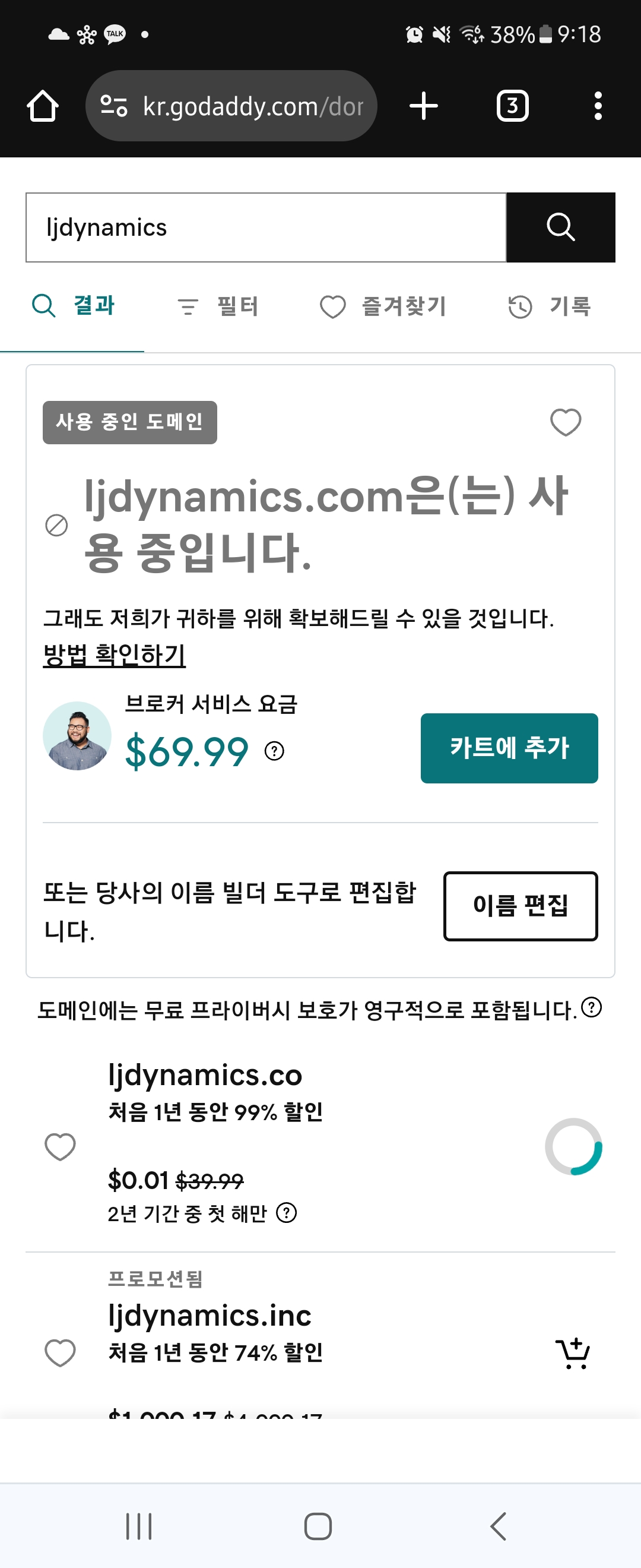The width and height of the screenshot is (641, 1568).
Task: Favorite ljdynamics.co with its heart
Action: (60, 1147)
